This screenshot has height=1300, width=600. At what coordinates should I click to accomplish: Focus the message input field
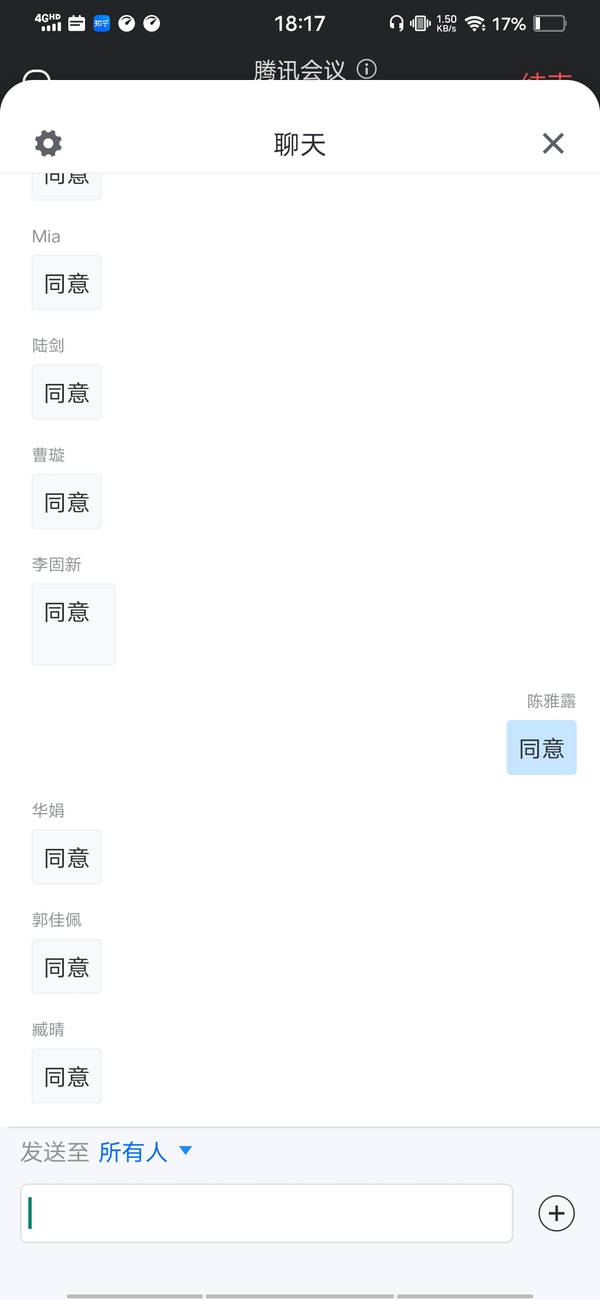(x=266, y=1213)
